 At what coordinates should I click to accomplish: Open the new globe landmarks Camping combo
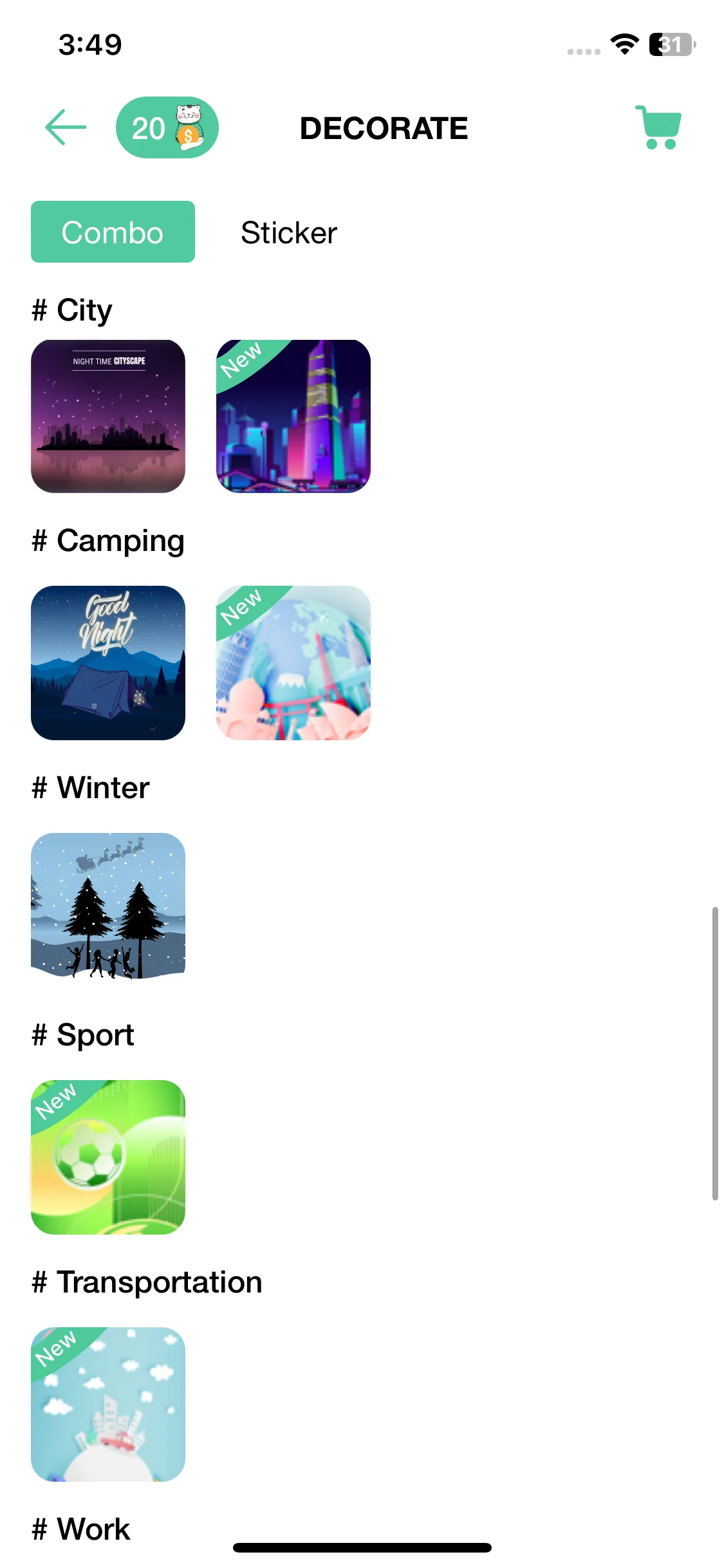click(293, 663)
